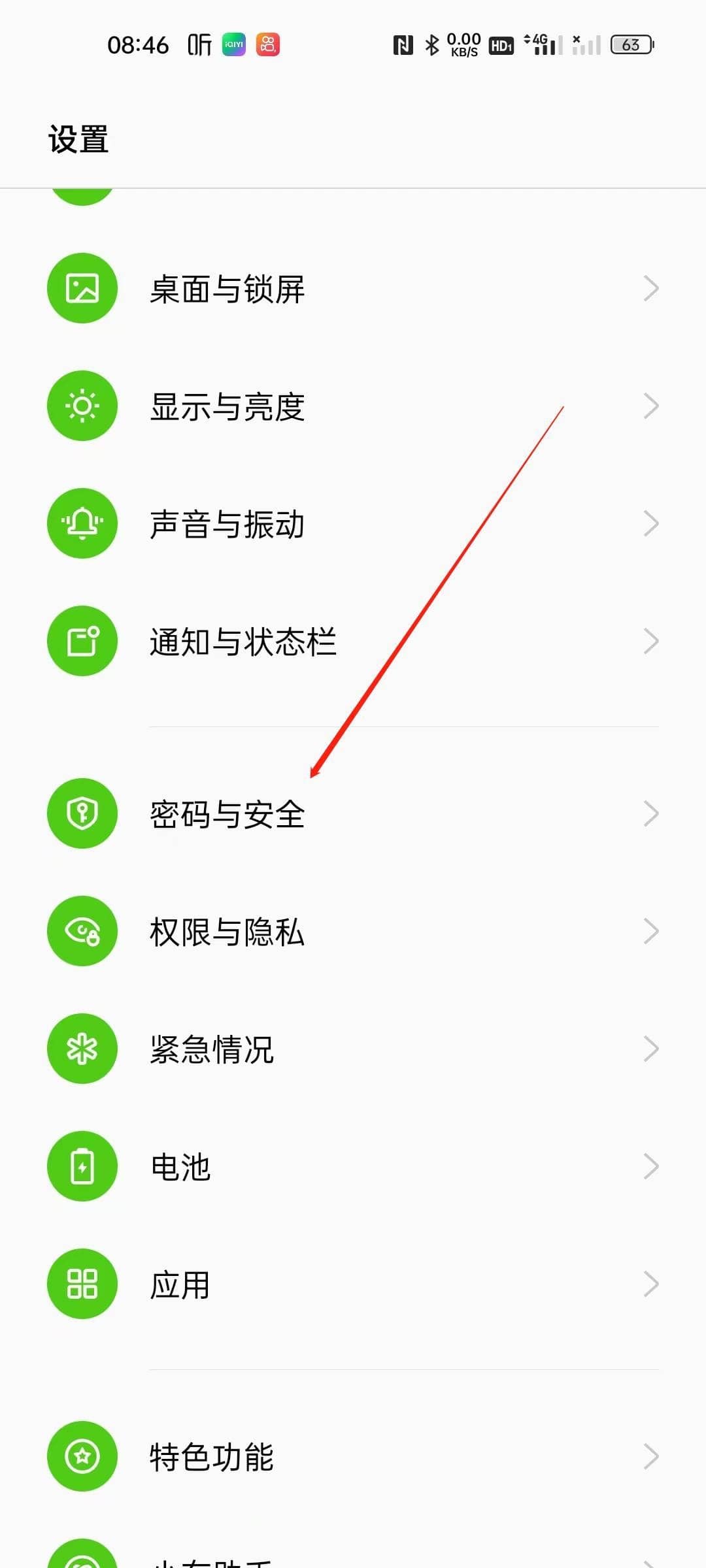Tap the 通知与状态栏 notification icon
This screenshot has height=1568, width=706.
coord(82,641)
